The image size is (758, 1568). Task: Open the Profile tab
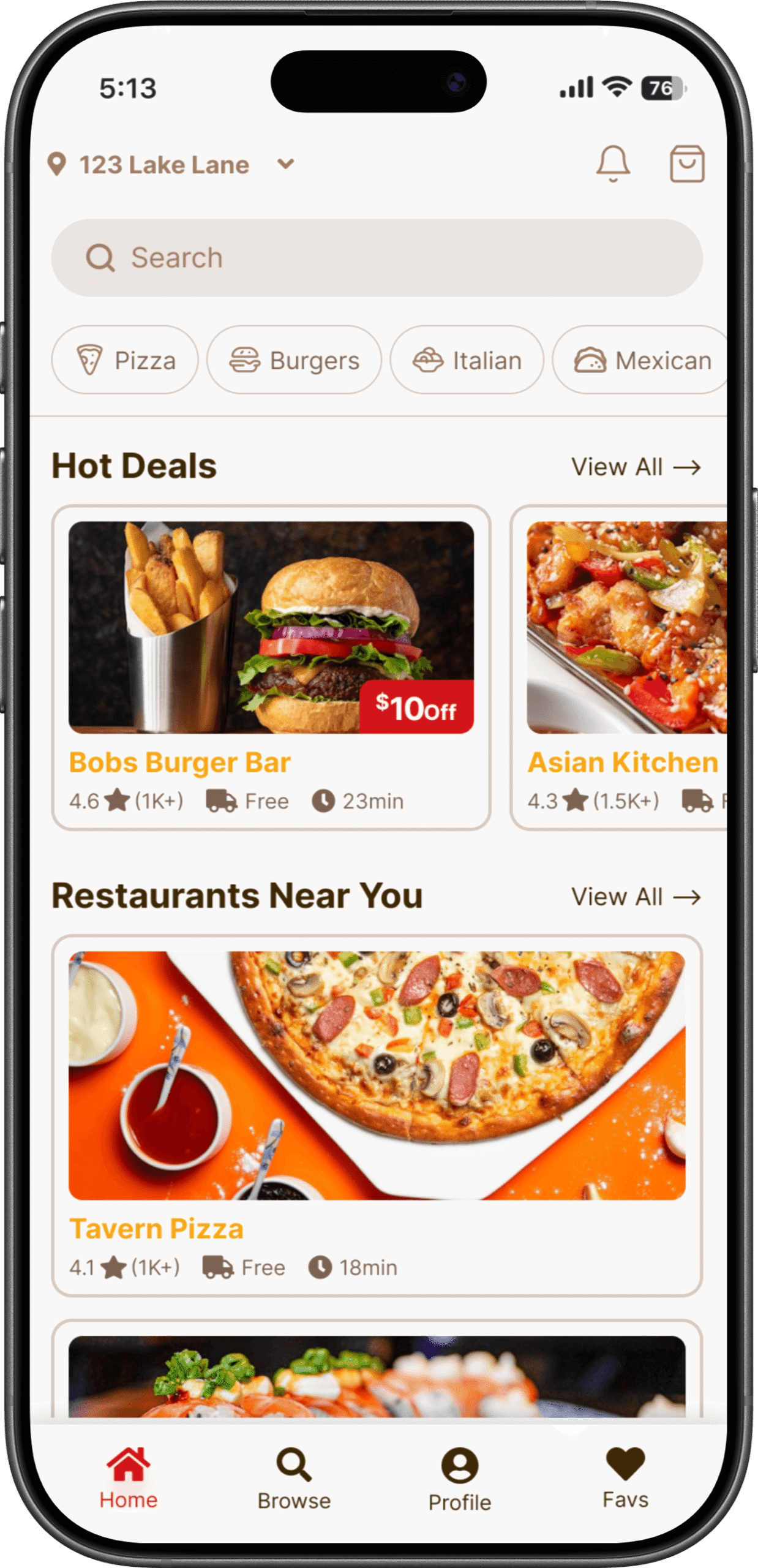[x=460, y=1479]
